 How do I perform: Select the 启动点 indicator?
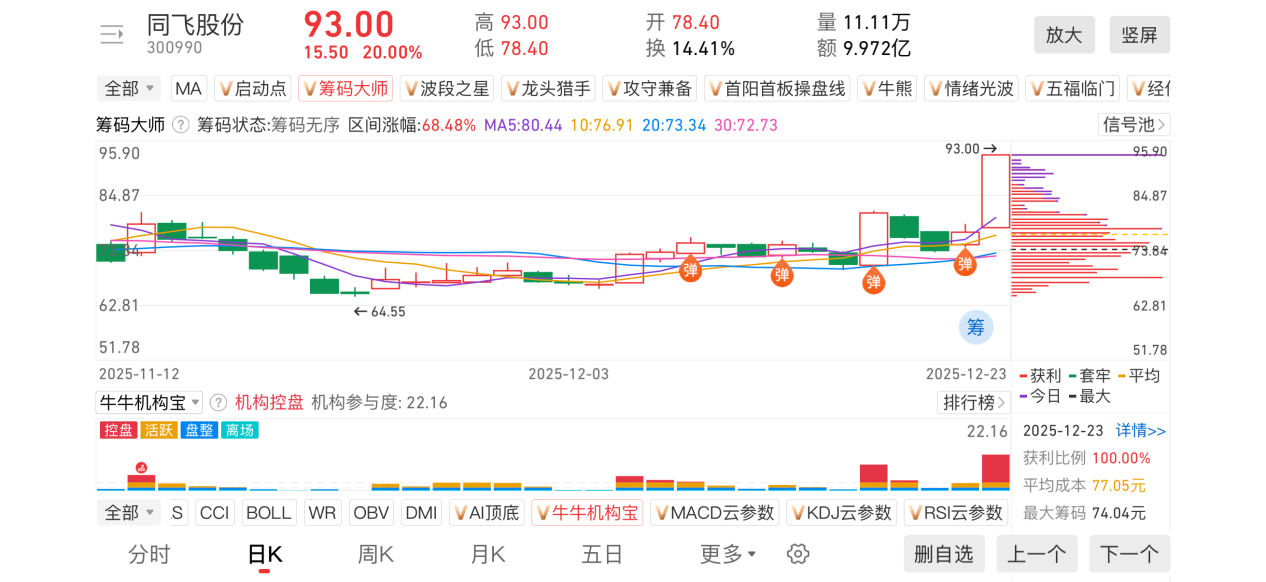[x=252, y=89]
